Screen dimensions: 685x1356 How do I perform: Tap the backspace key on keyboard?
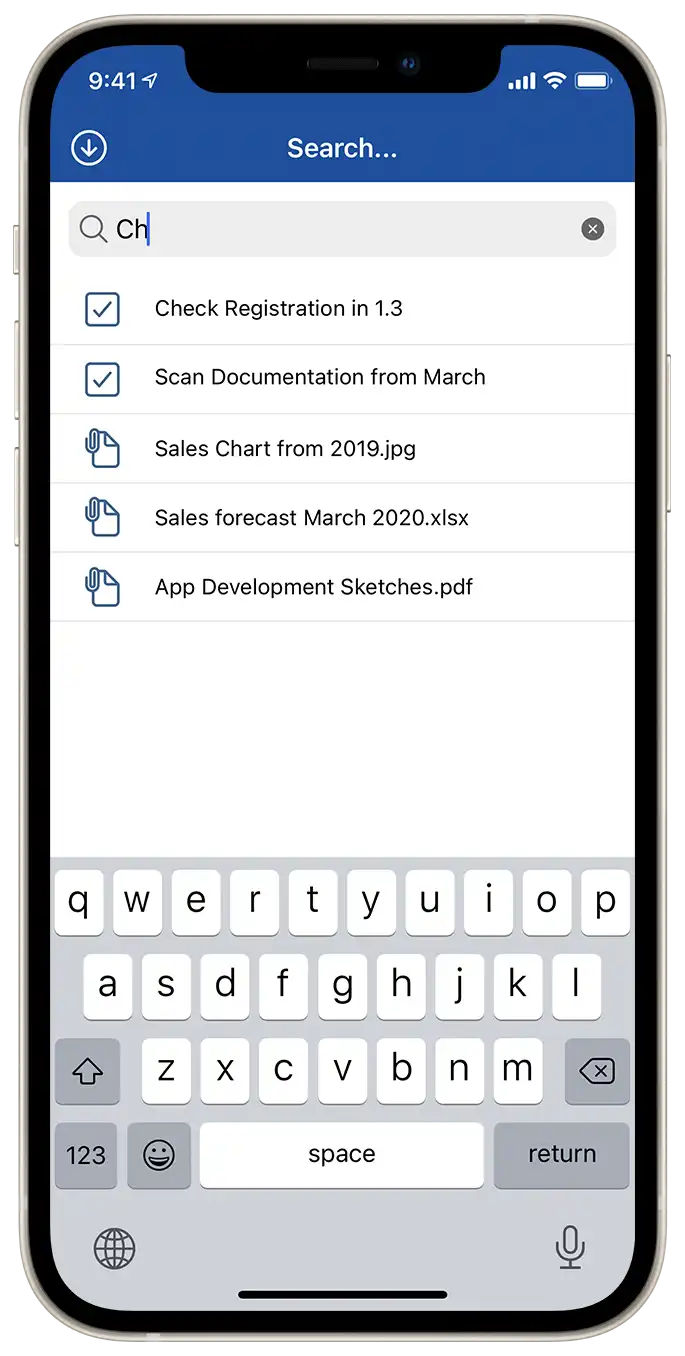coord(597,1071)
